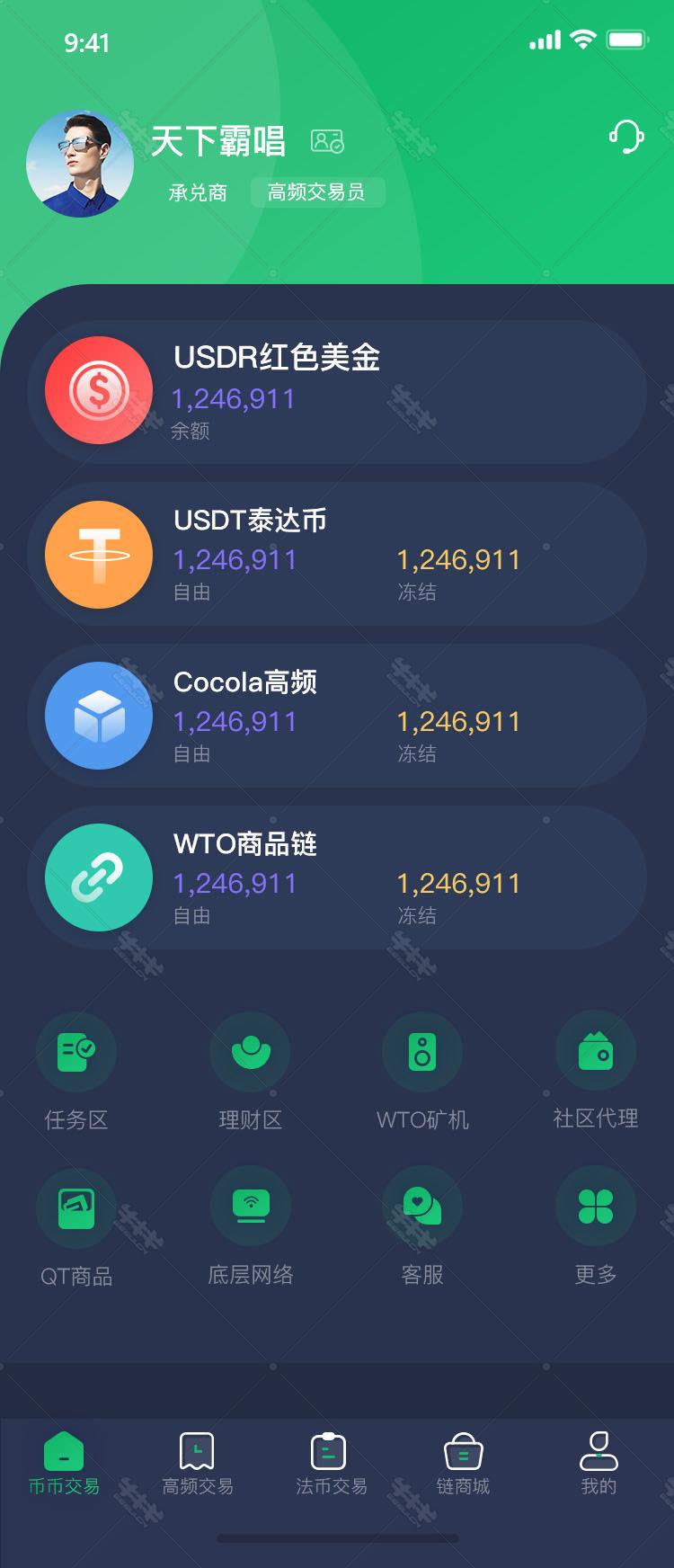Tap the profile avatar photo

pos(80,165)
